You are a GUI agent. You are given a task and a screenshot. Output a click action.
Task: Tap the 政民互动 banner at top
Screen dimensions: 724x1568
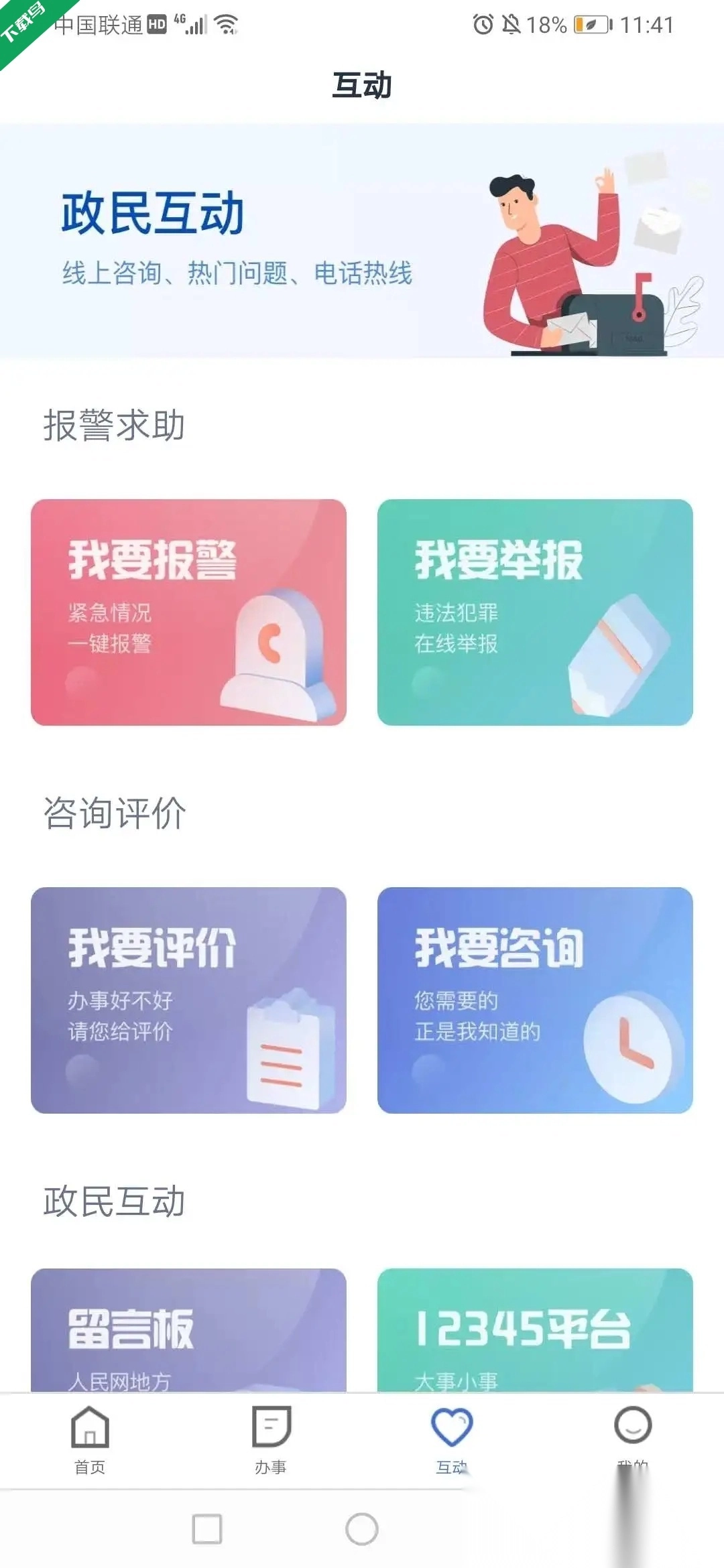(x=362, y=240)
